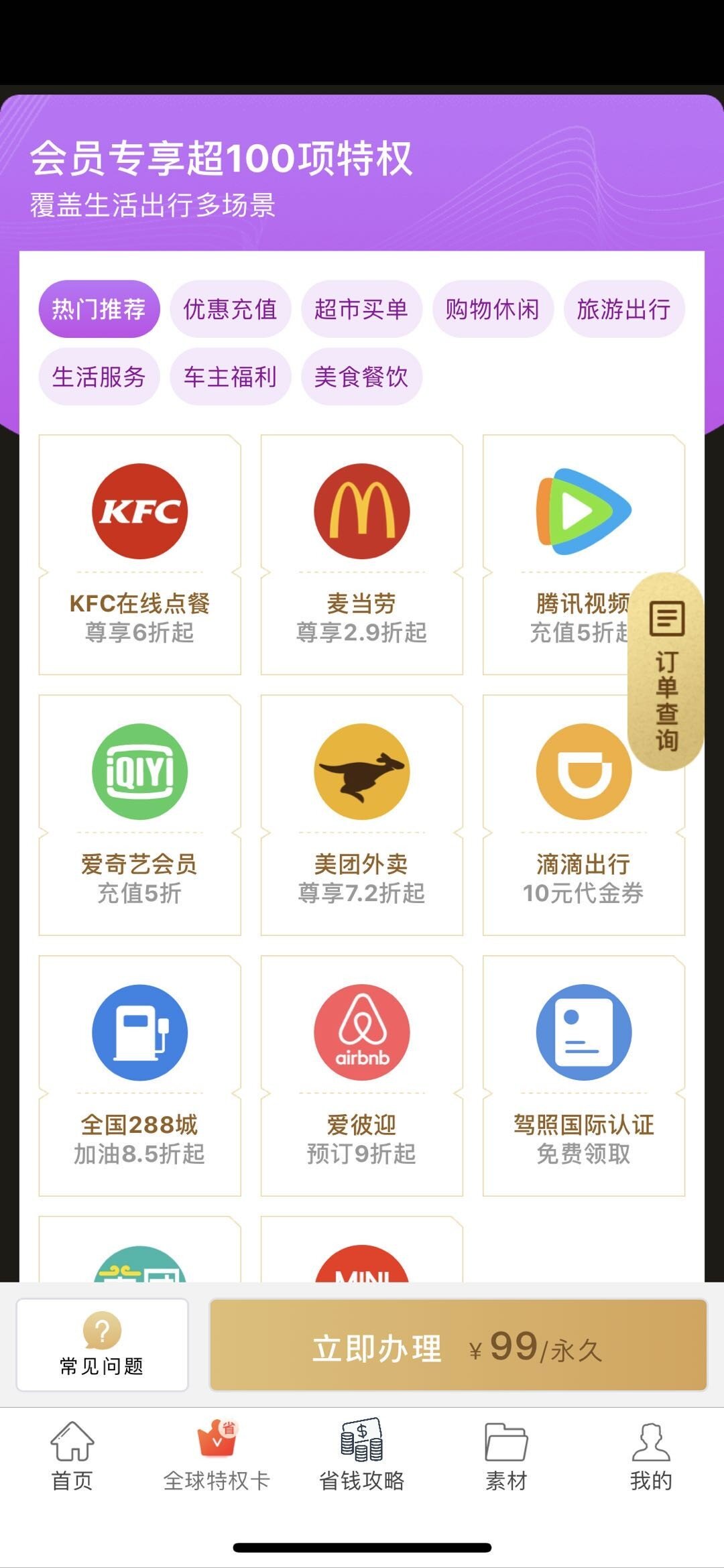Tap 立即办理 for ¥99 membership
The height and width of the screenshot is (1568, 724).
pos(459,1345)
